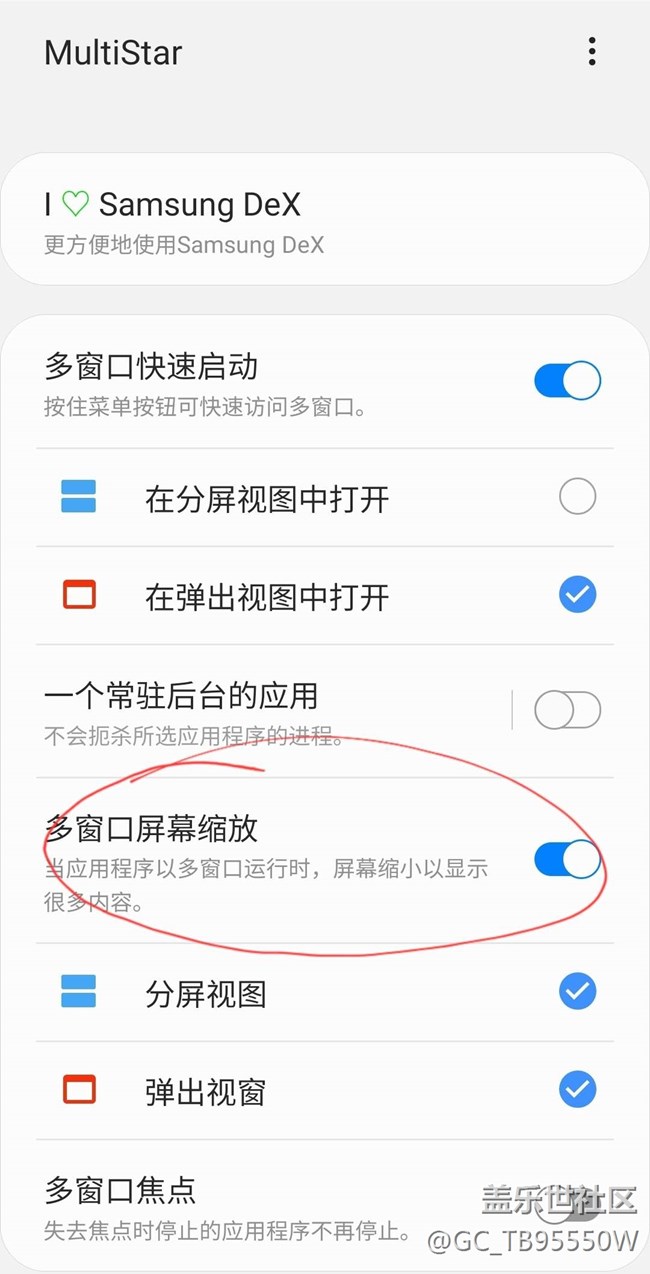
Task: Open the I ♡ Samsung DeX card
Action: pos(325,220)
